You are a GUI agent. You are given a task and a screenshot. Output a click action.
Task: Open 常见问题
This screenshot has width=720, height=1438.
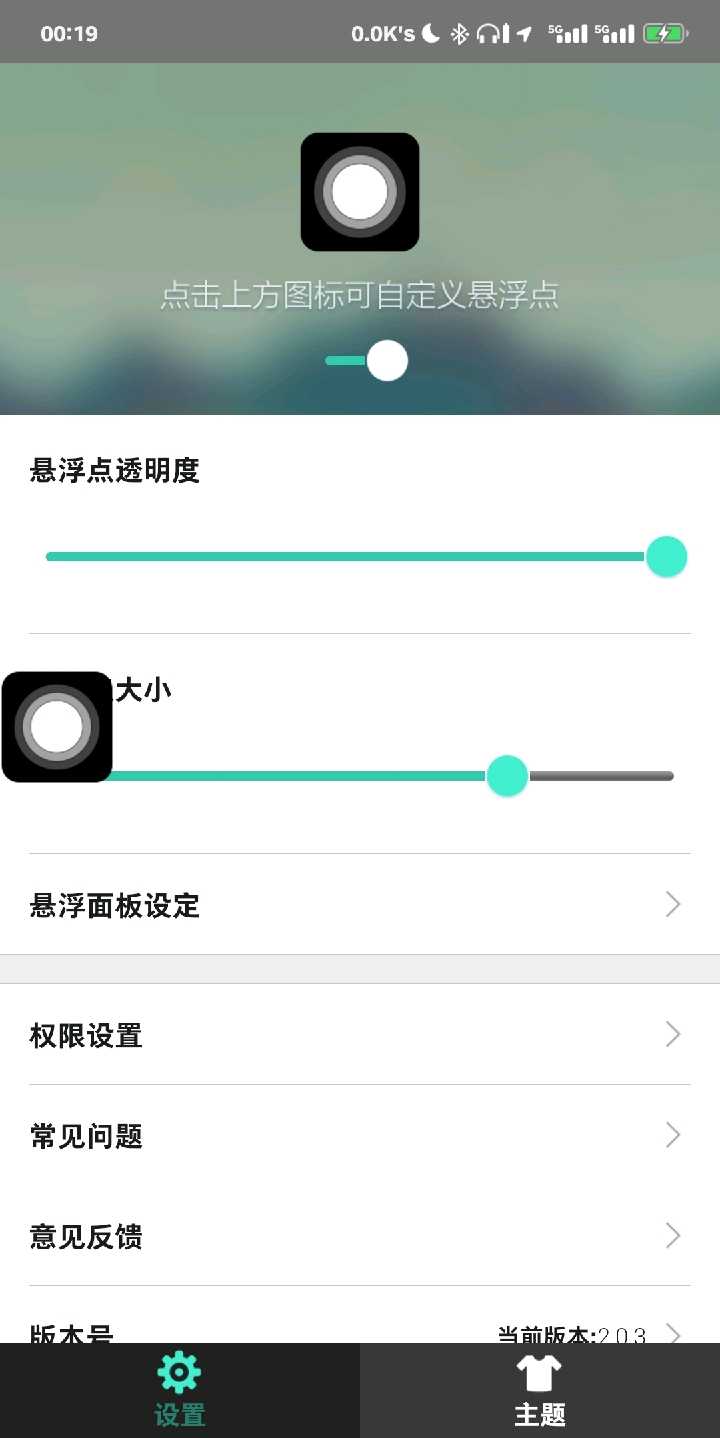point(360,1136)
